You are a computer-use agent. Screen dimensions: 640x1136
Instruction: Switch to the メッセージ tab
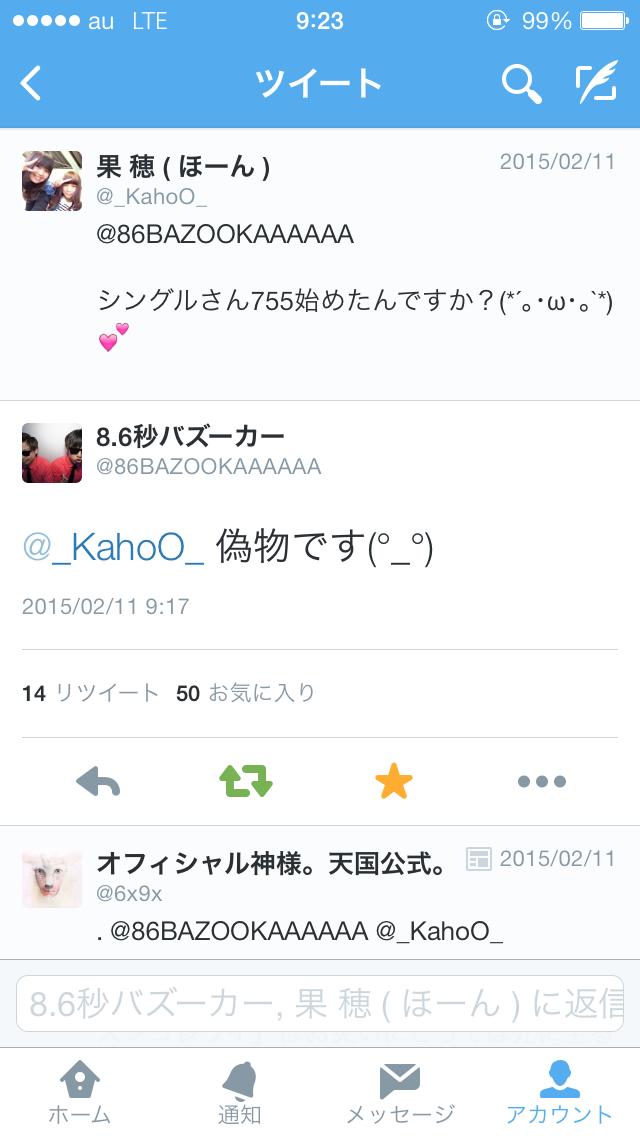[399, 1093]
